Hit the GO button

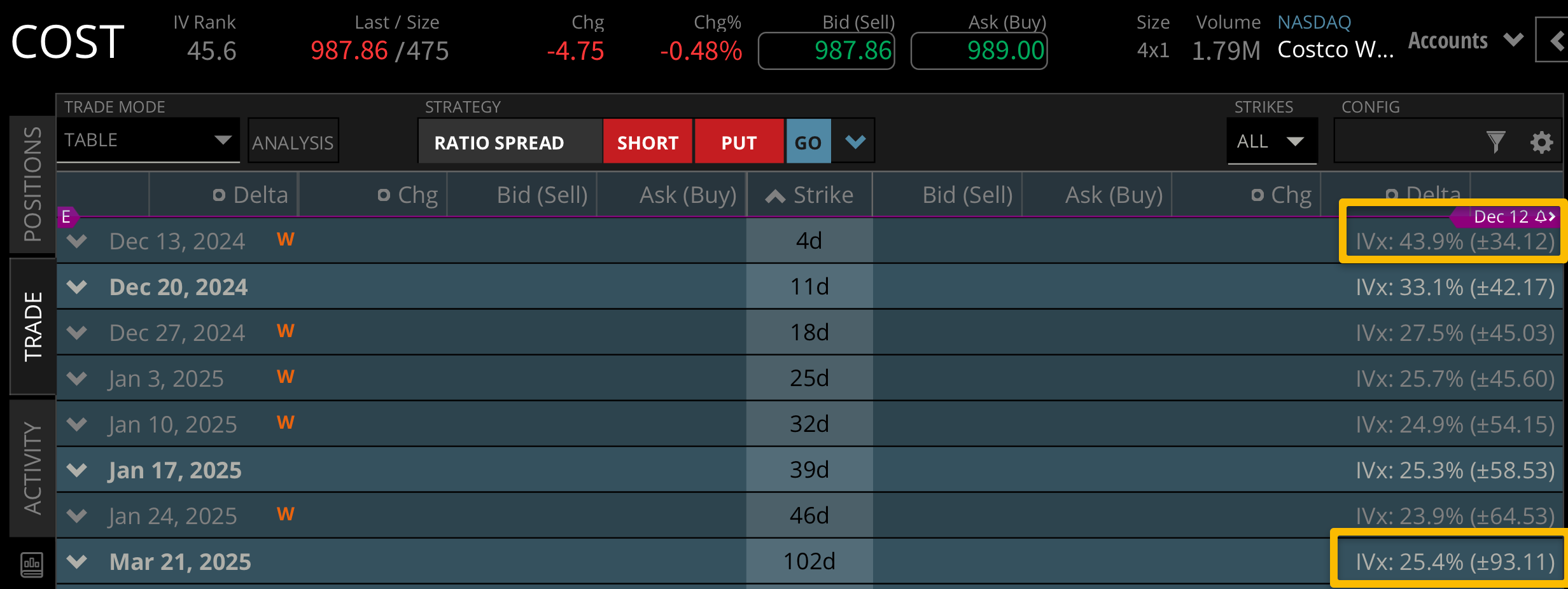point(808,142)
